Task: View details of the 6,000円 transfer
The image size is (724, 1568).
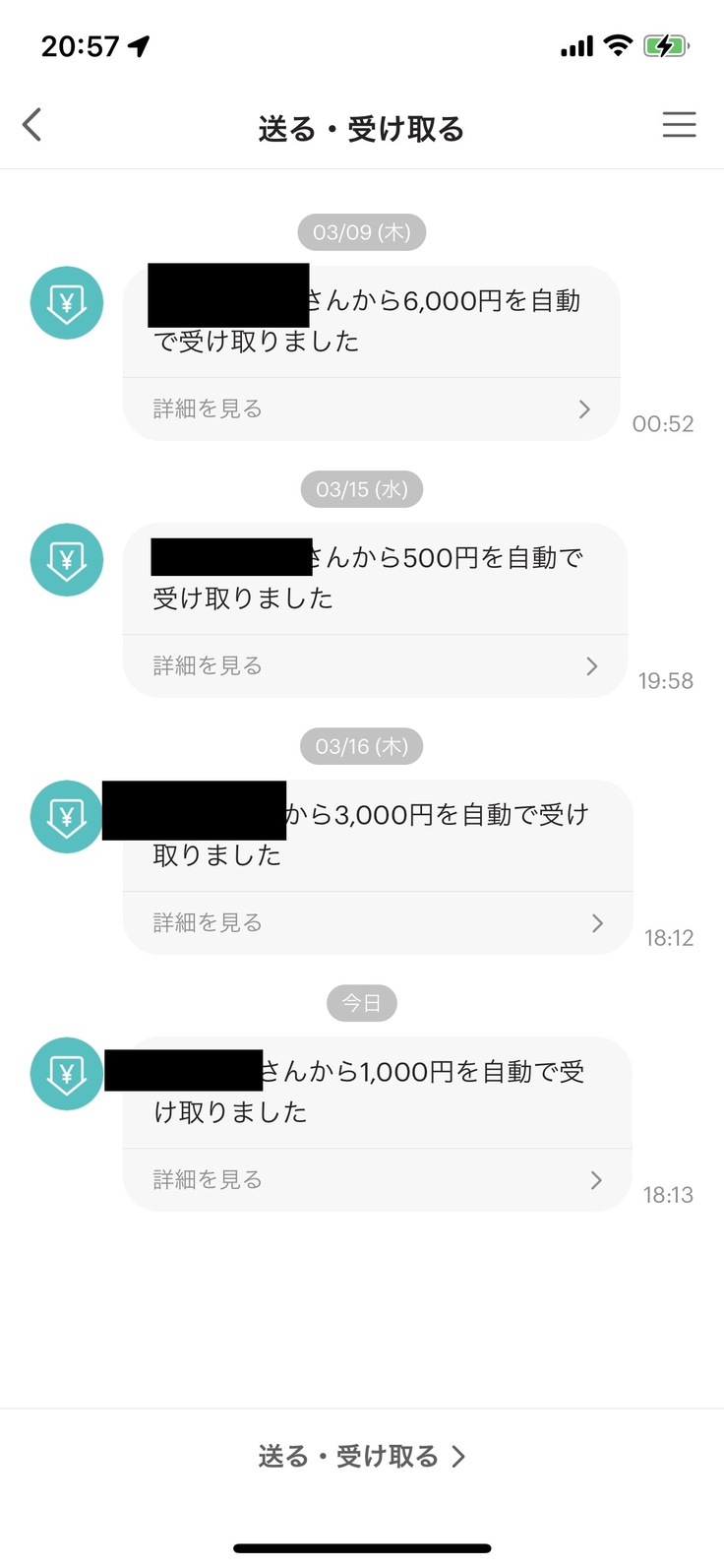Action: 371,408
